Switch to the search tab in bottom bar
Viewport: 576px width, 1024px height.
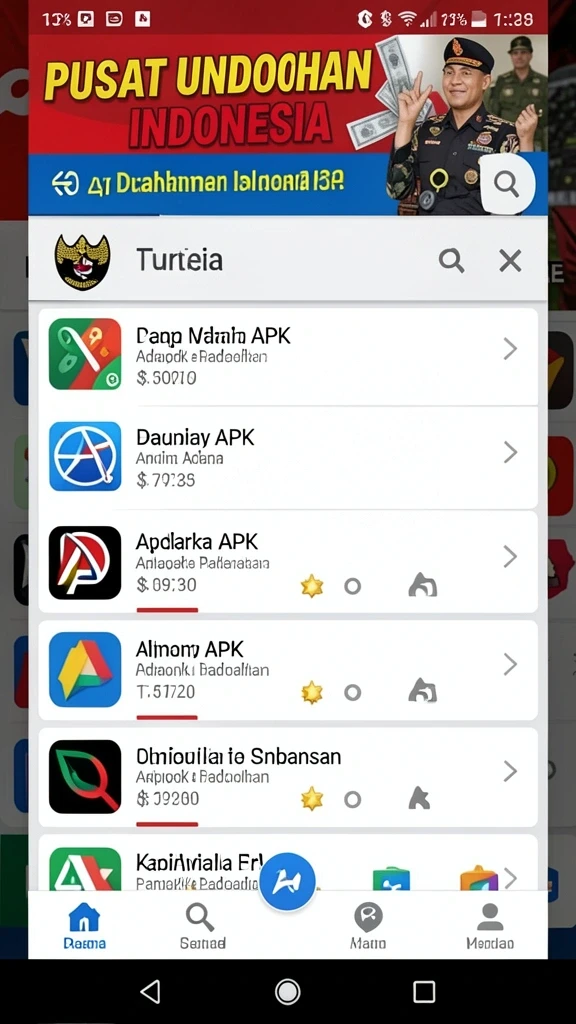click(x=202, y=925)
